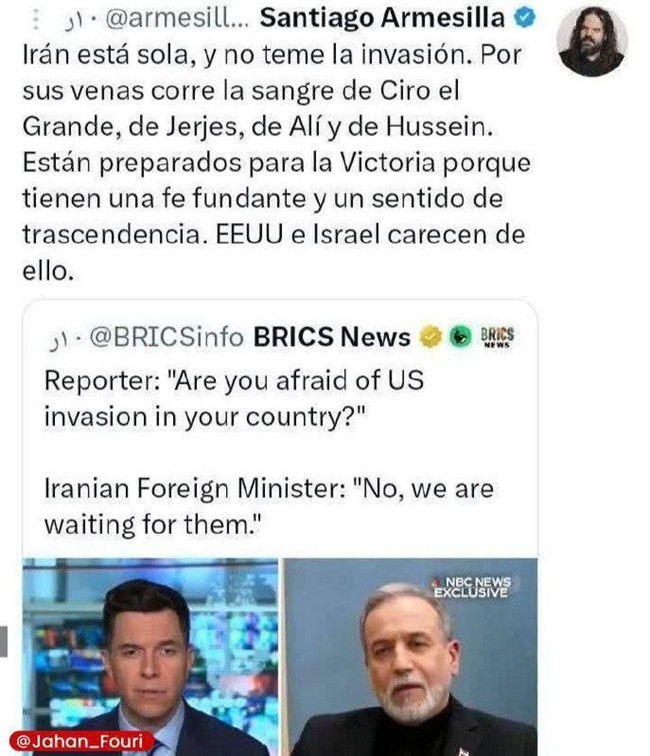
Task: Open Santiago Armesilla's profile picture
Action: pos(592,42)
